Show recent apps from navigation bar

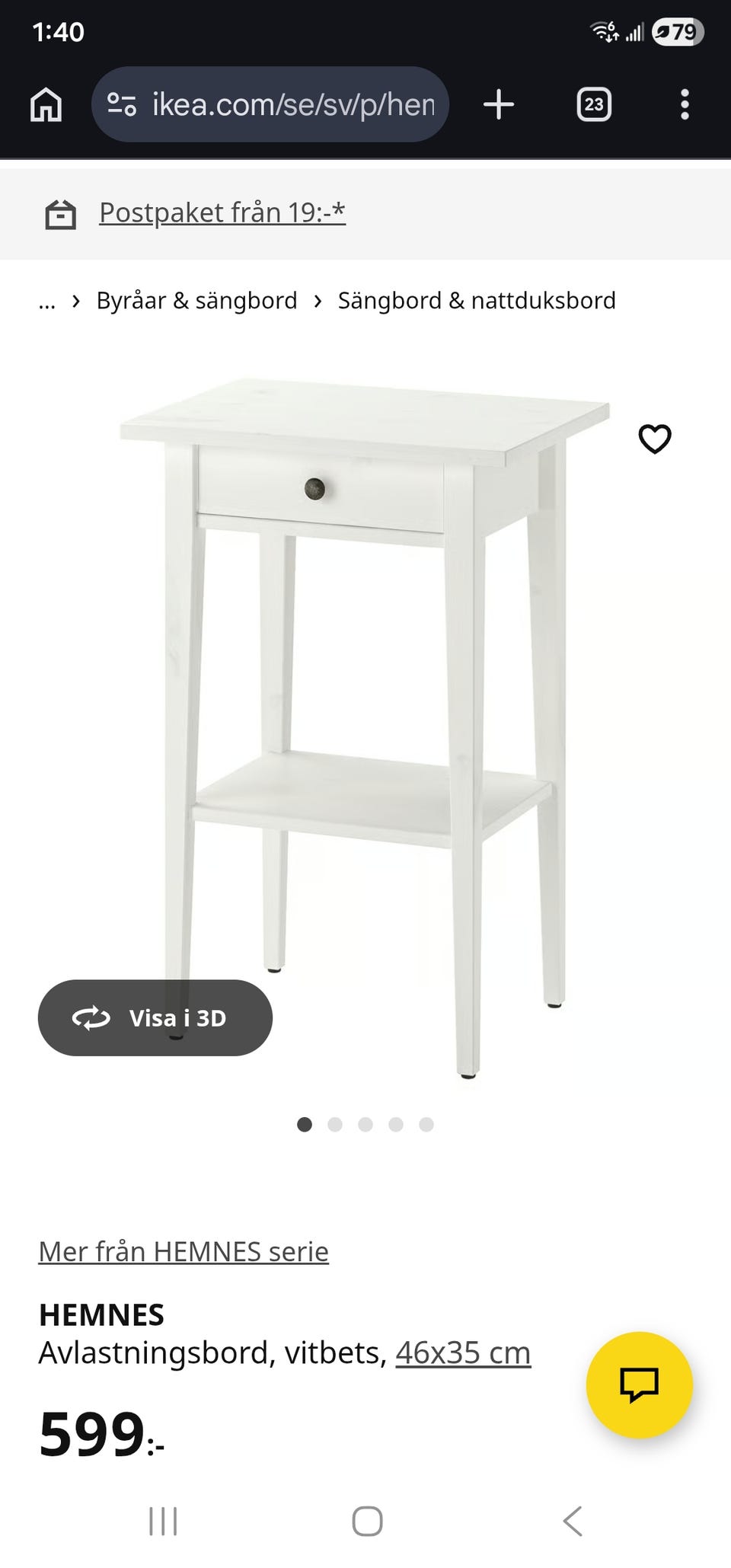click(163, 1522)
